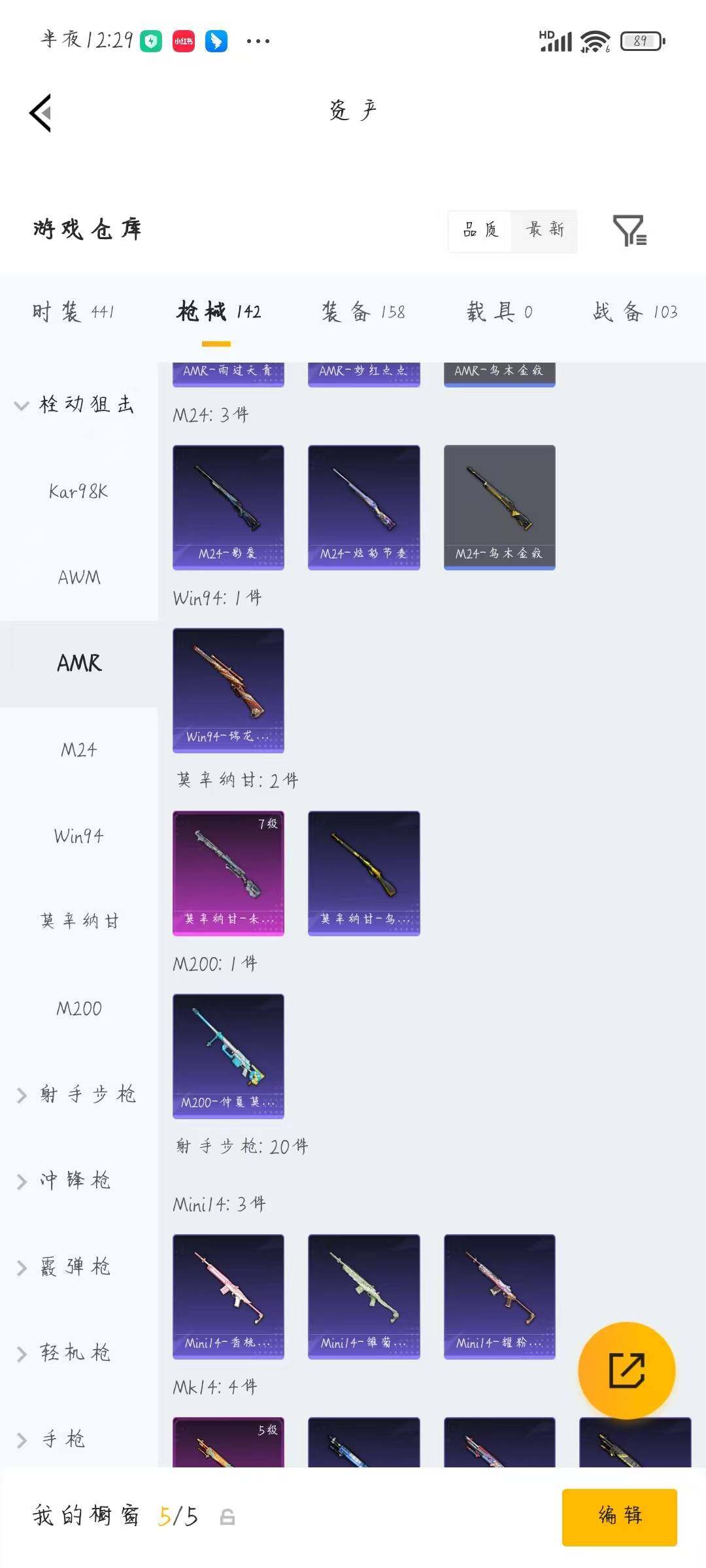Tap the orange share floating button

click(626, 1370)
